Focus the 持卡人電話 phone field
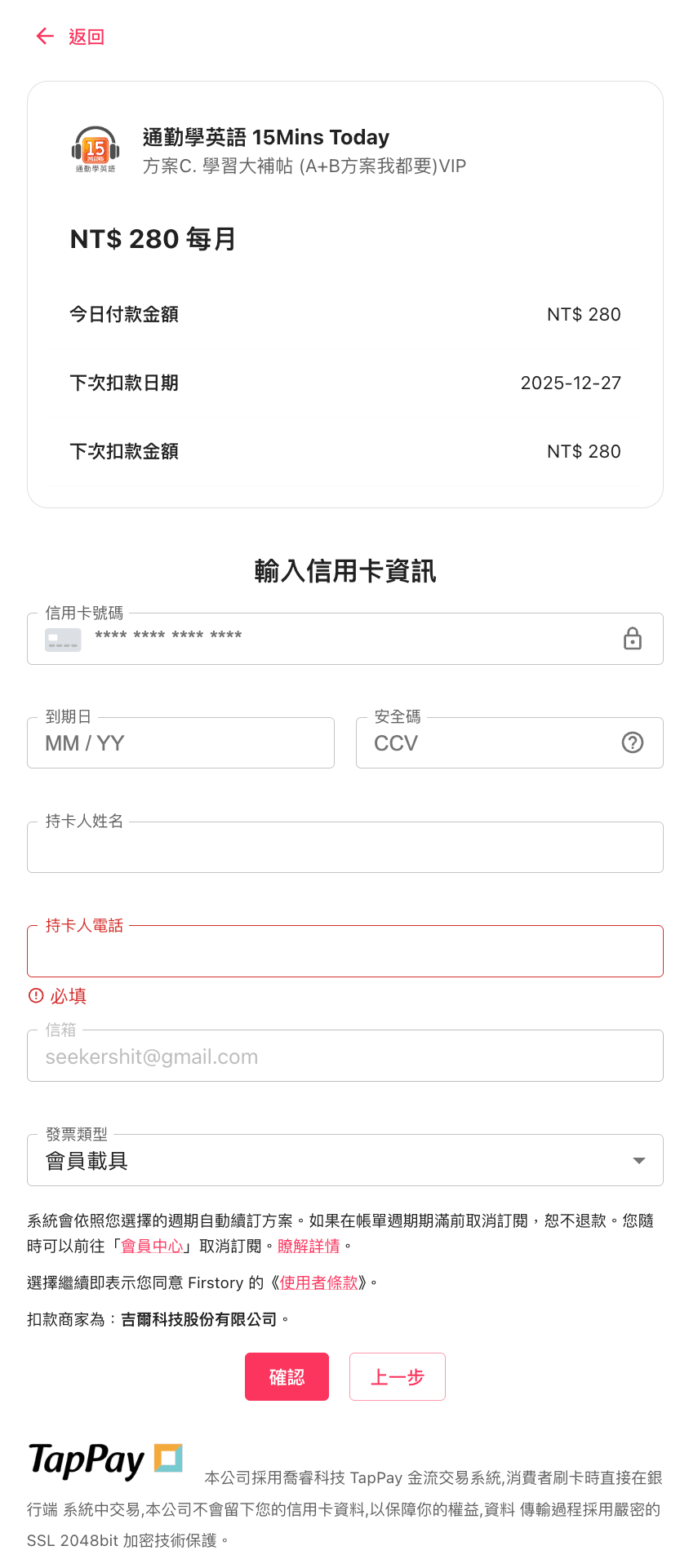The width and height of the screenshot is (689, 1568). tap(344, 952)
